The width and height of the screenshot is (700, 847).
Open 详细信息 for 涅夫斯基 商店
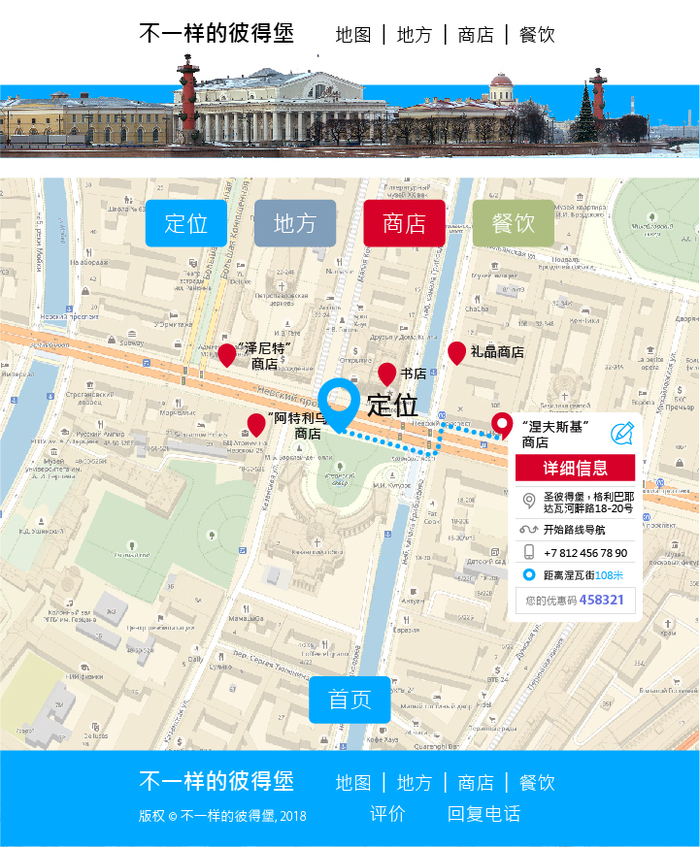point(575,469)
